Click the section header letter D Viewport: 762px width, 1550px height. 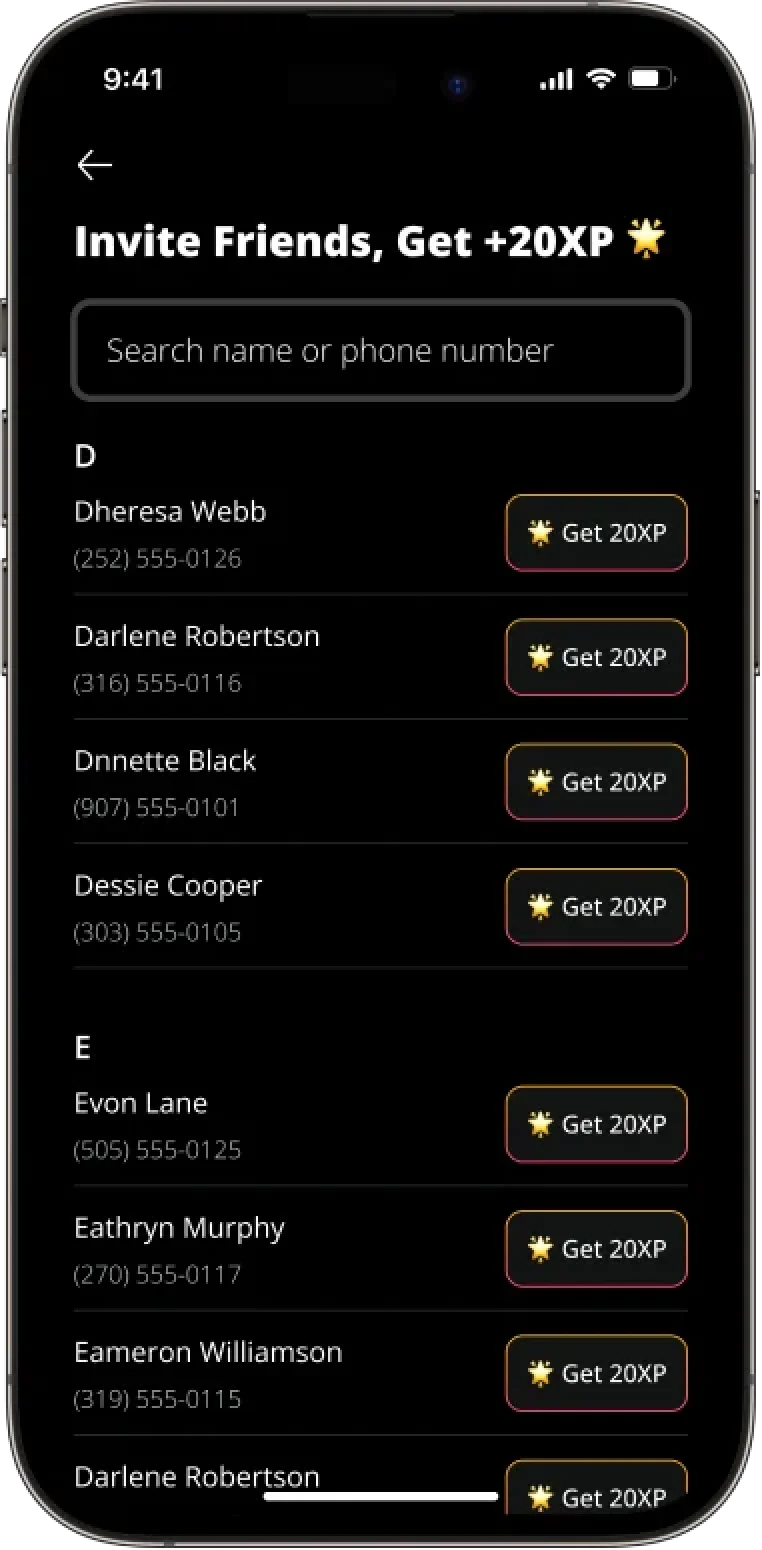pyautogui.click(x=85, y=456)
